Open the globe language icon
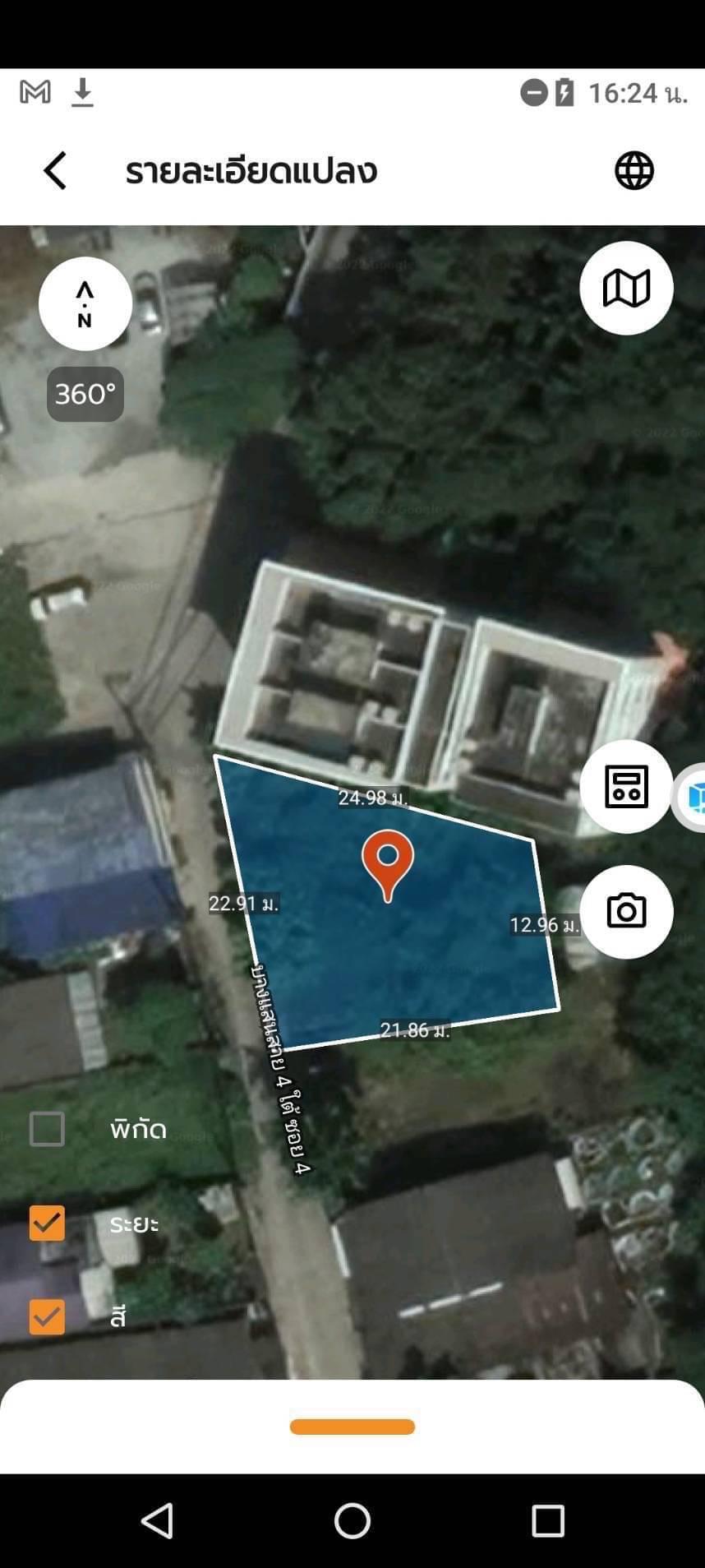Image resolution: width=705 pixels, height=1568 pixels. click(x=634, y=171)
